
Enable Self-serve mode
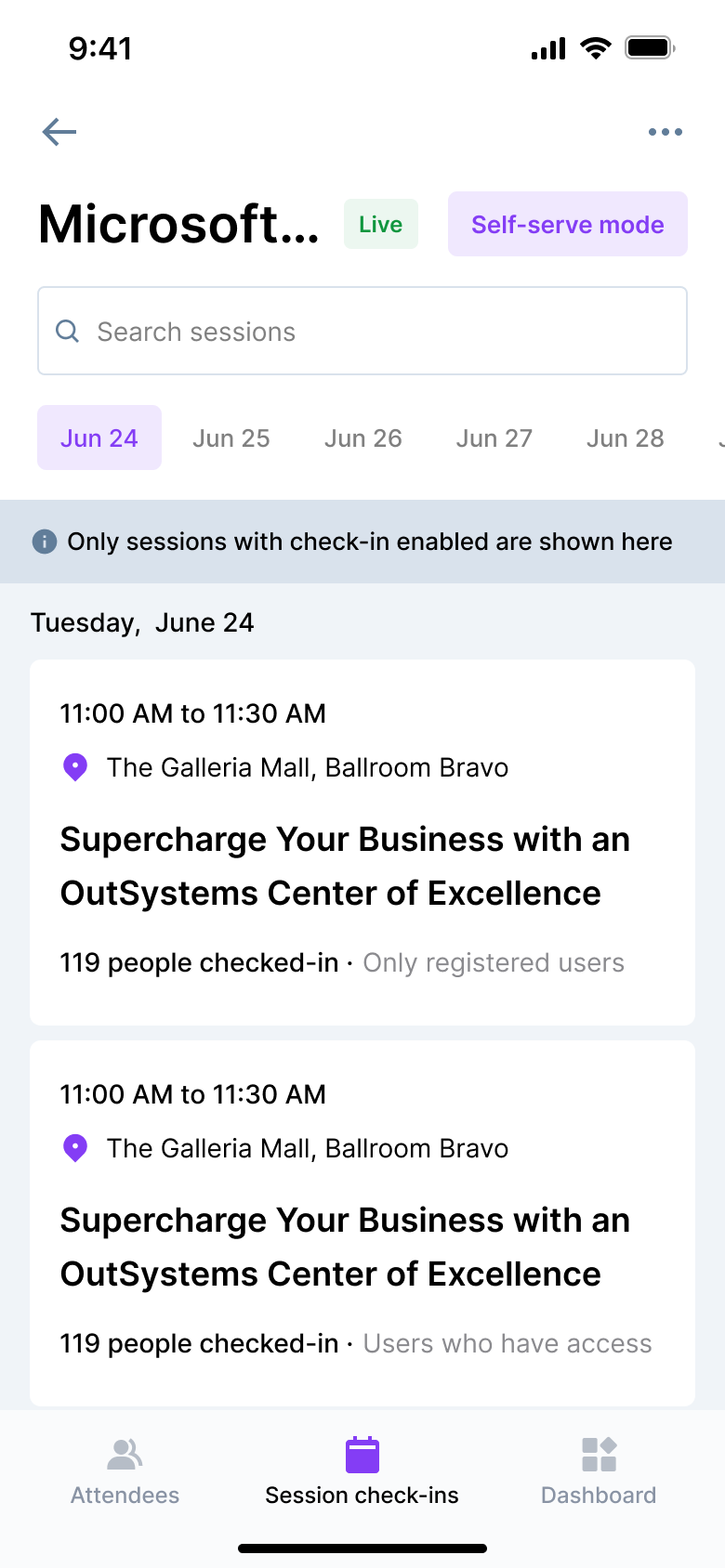coord(567,224)
